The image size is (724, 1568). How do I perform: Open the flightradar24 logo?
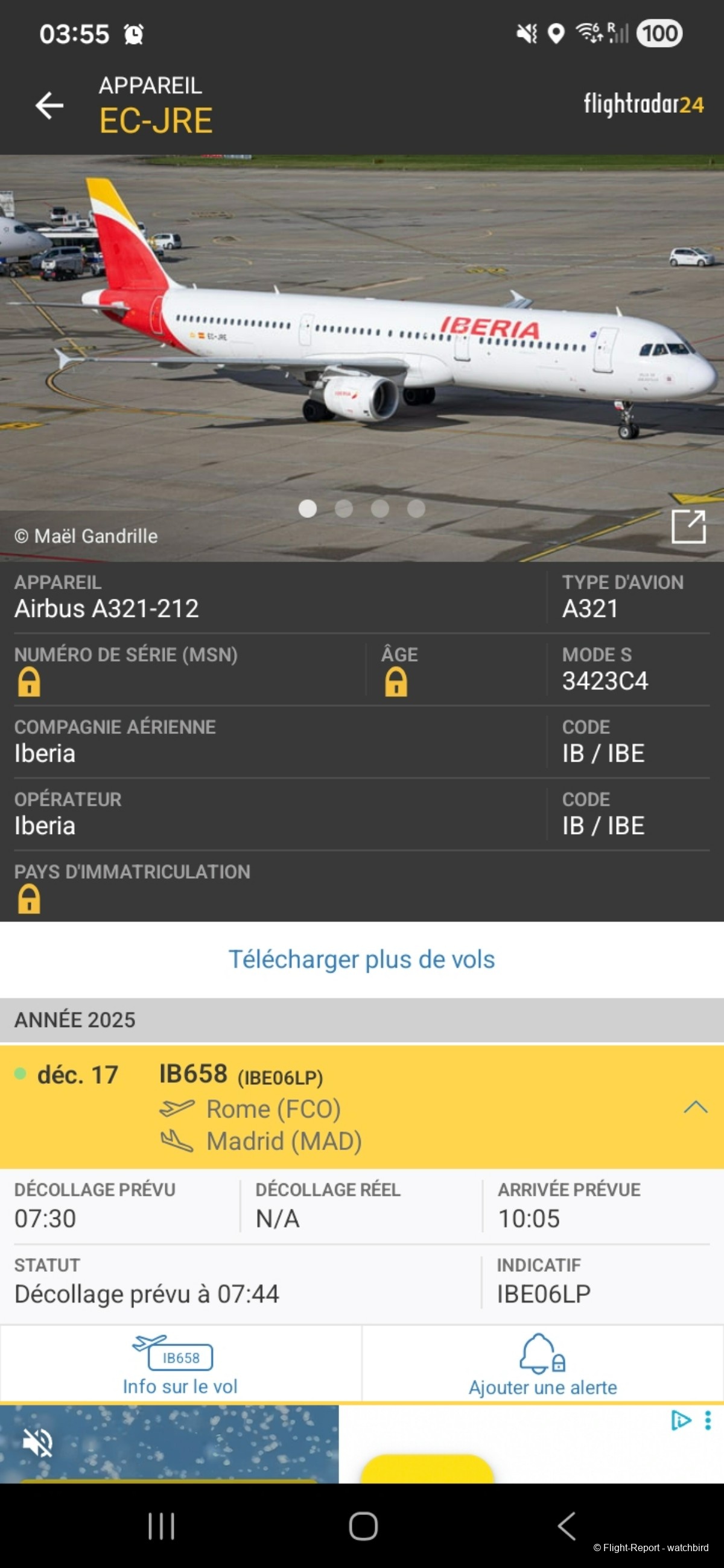pyautogui.click(x=644, y=104)
